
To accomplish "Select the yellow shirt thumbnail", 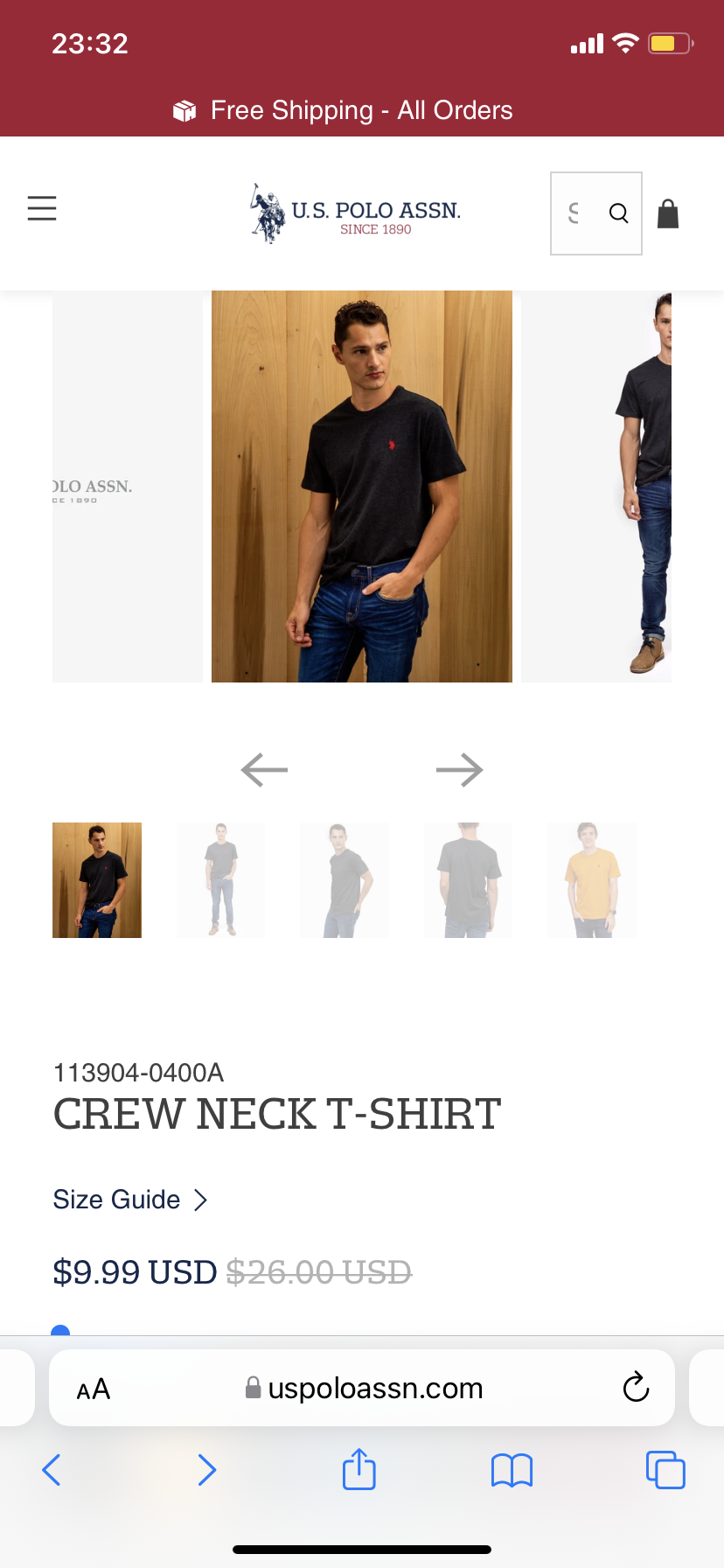I will (592, 880).
